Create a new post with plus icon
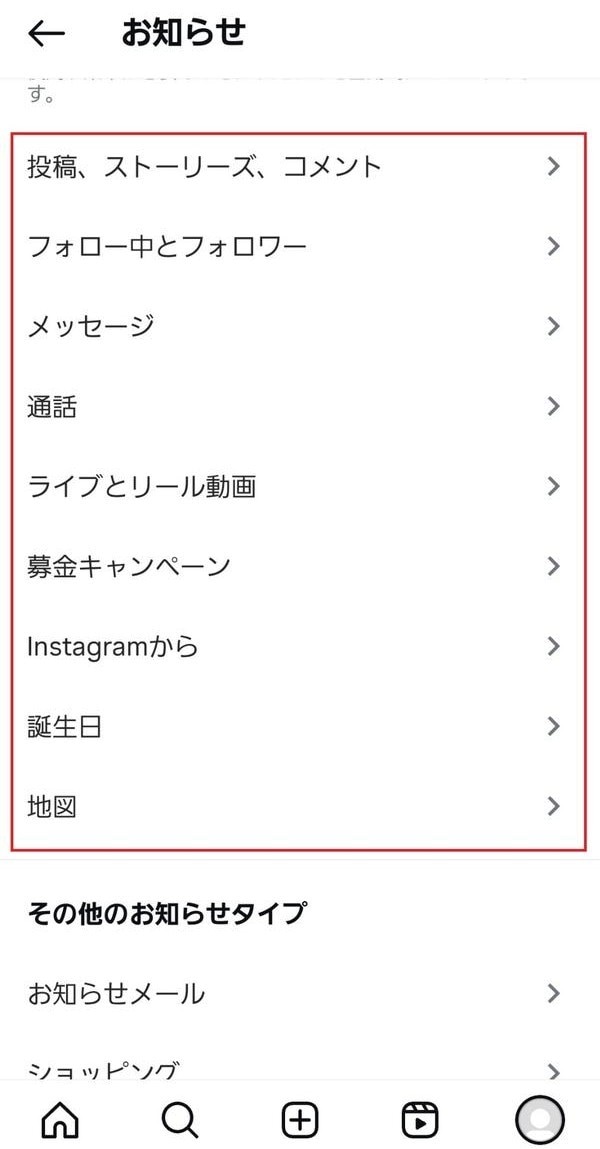 pyautogui.click(x=300, y=1120)
